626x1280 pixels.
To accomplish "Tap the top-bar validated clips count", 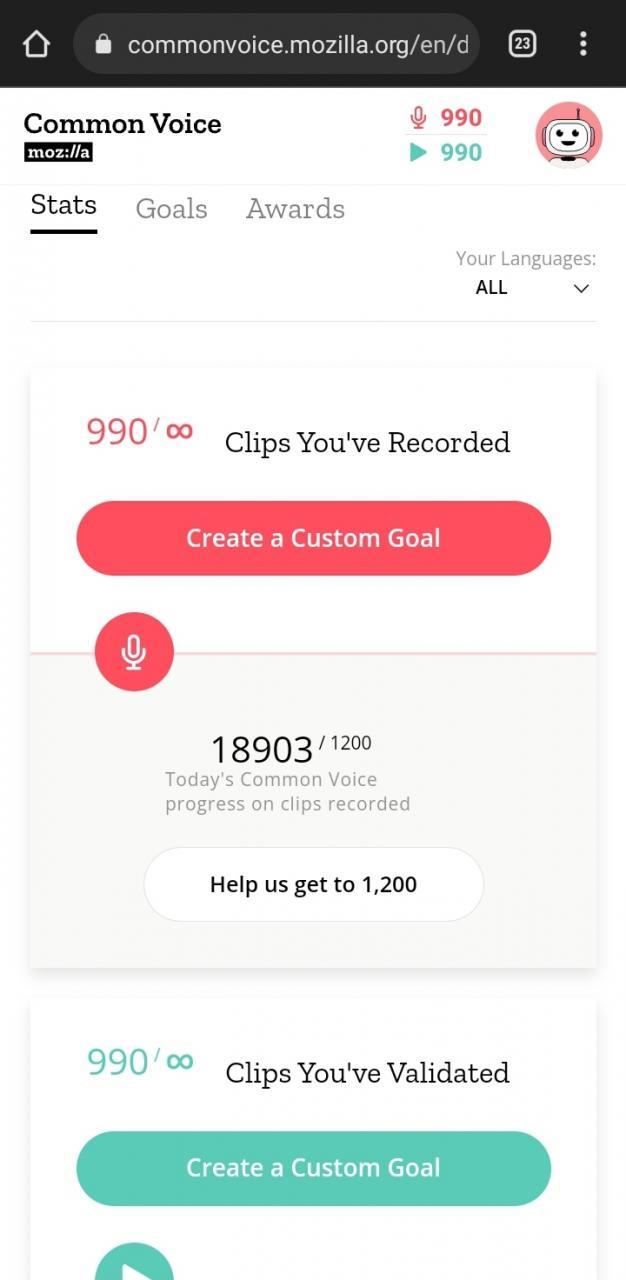I will click(447, 152).
